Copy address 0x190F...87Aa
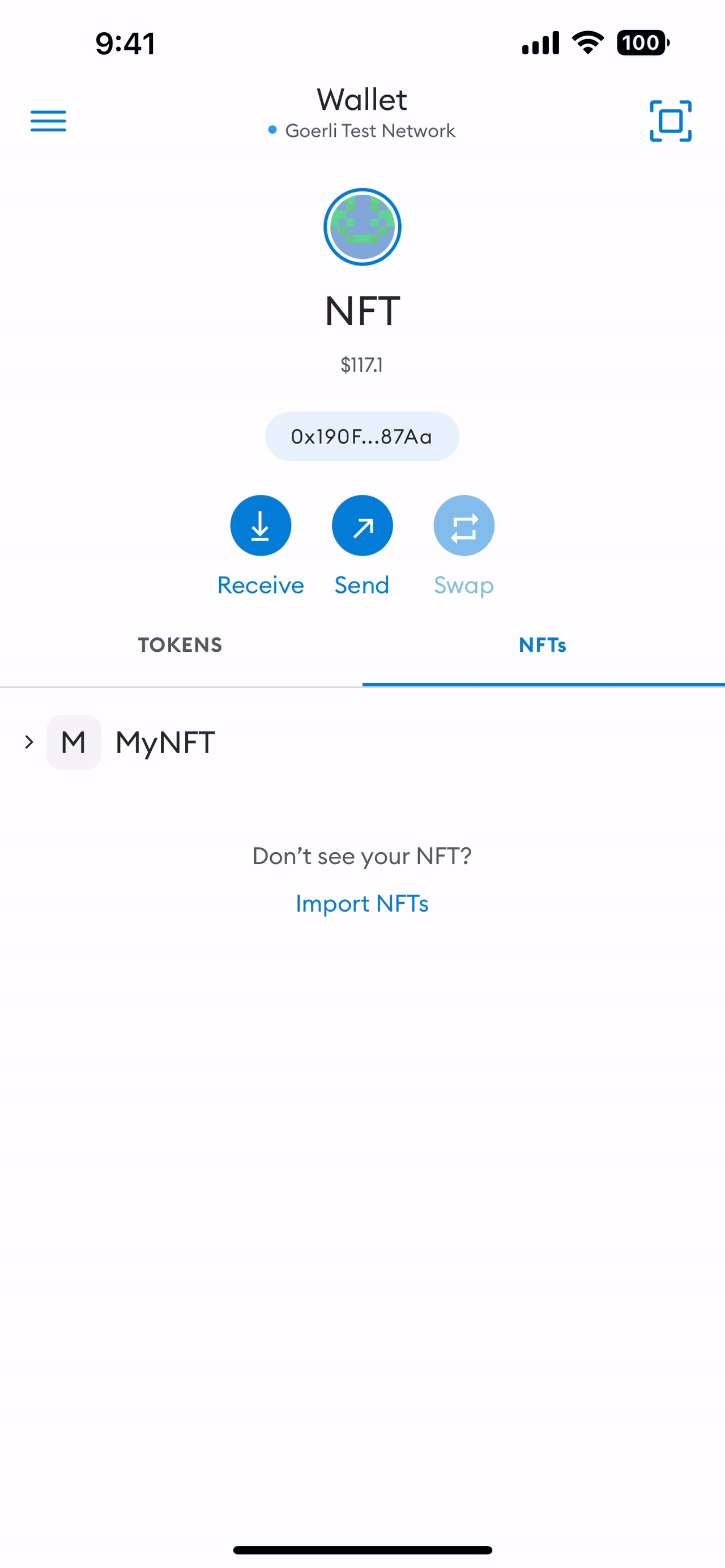The image size is (725, 1568). tap(361, 435)
